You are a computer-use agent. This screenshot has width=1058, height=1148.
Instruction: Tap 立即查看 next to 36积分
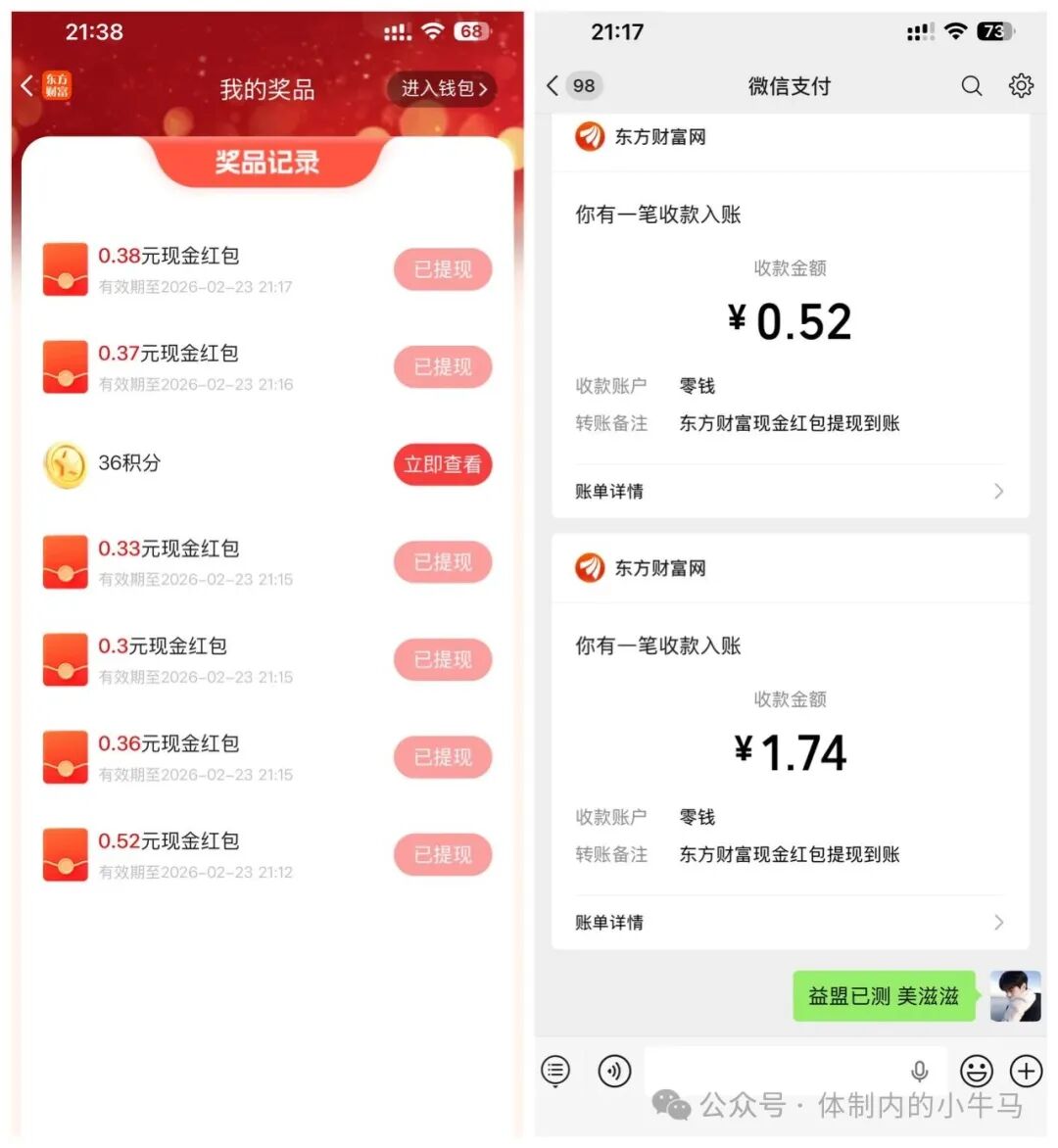(442, 465)
